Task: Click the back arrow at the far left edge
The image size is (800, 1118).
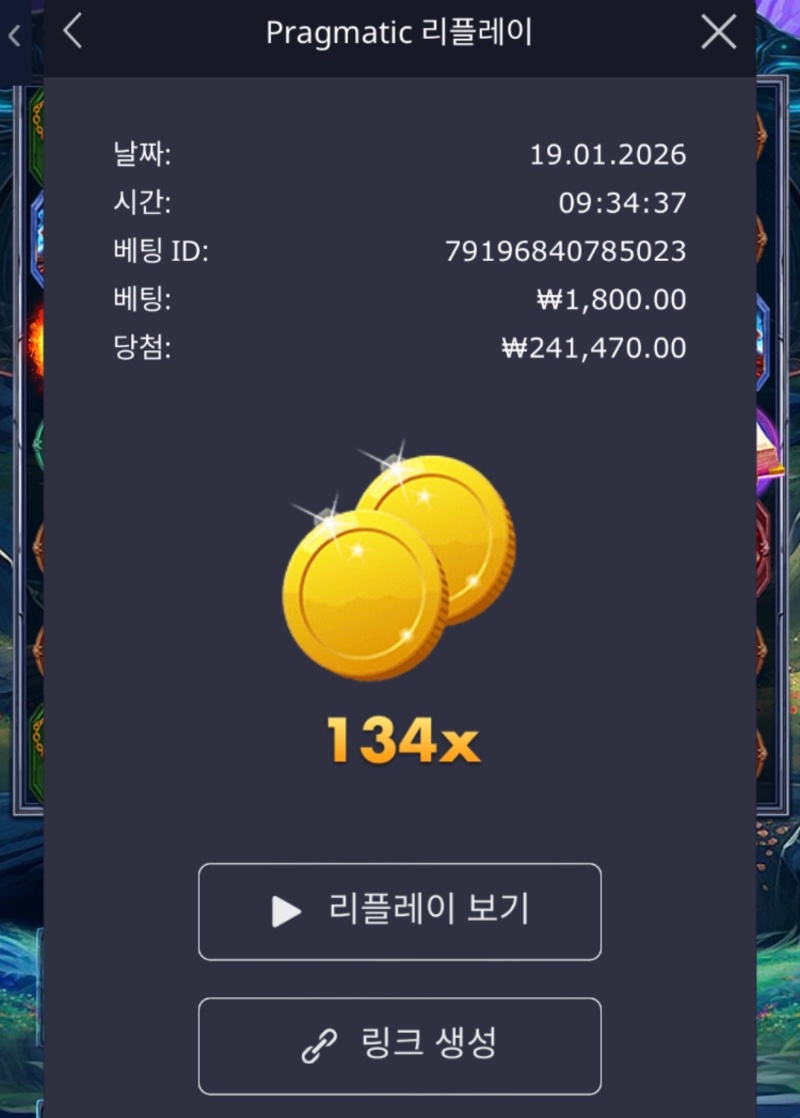Action: (x=13, y=35)
